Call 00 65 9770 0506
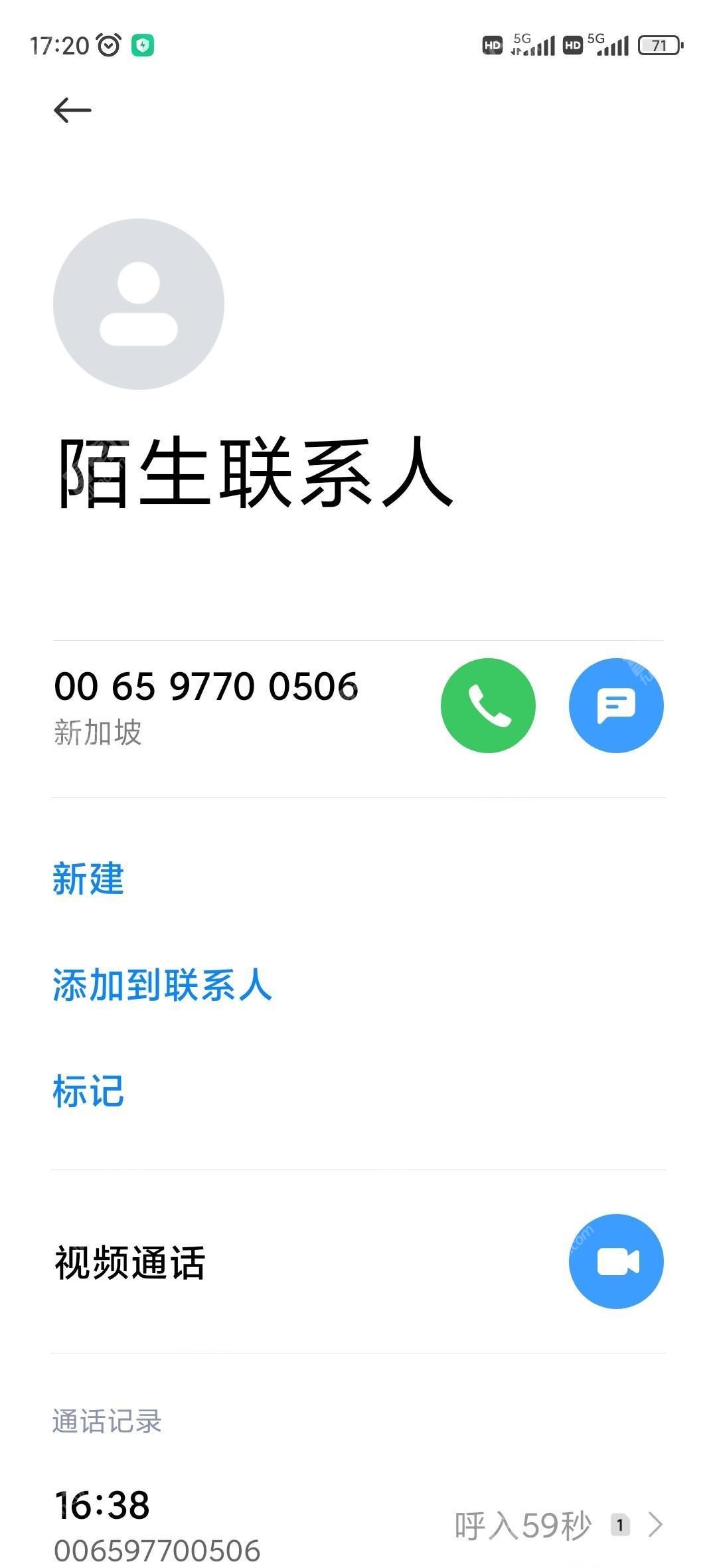The width and height of the screenshot is (717, 1568). [488, 705]
